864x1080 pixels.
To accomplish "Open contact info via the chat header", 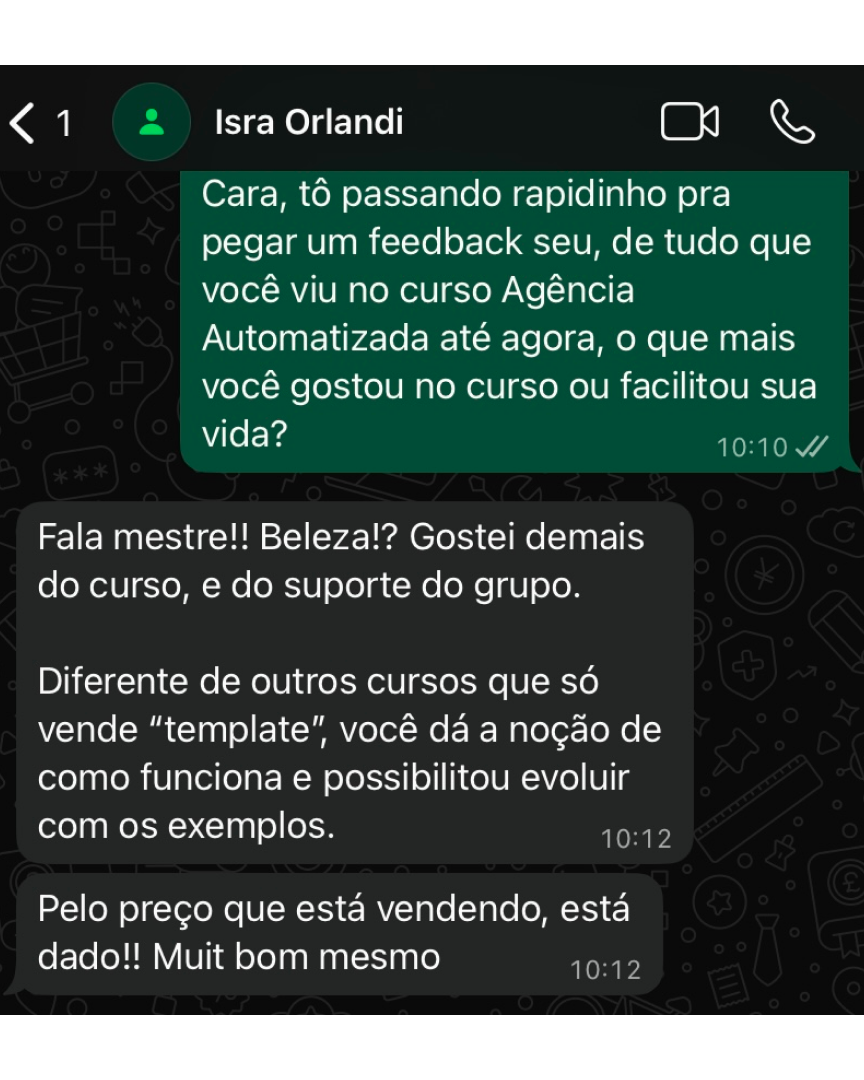I will (307, 122).
